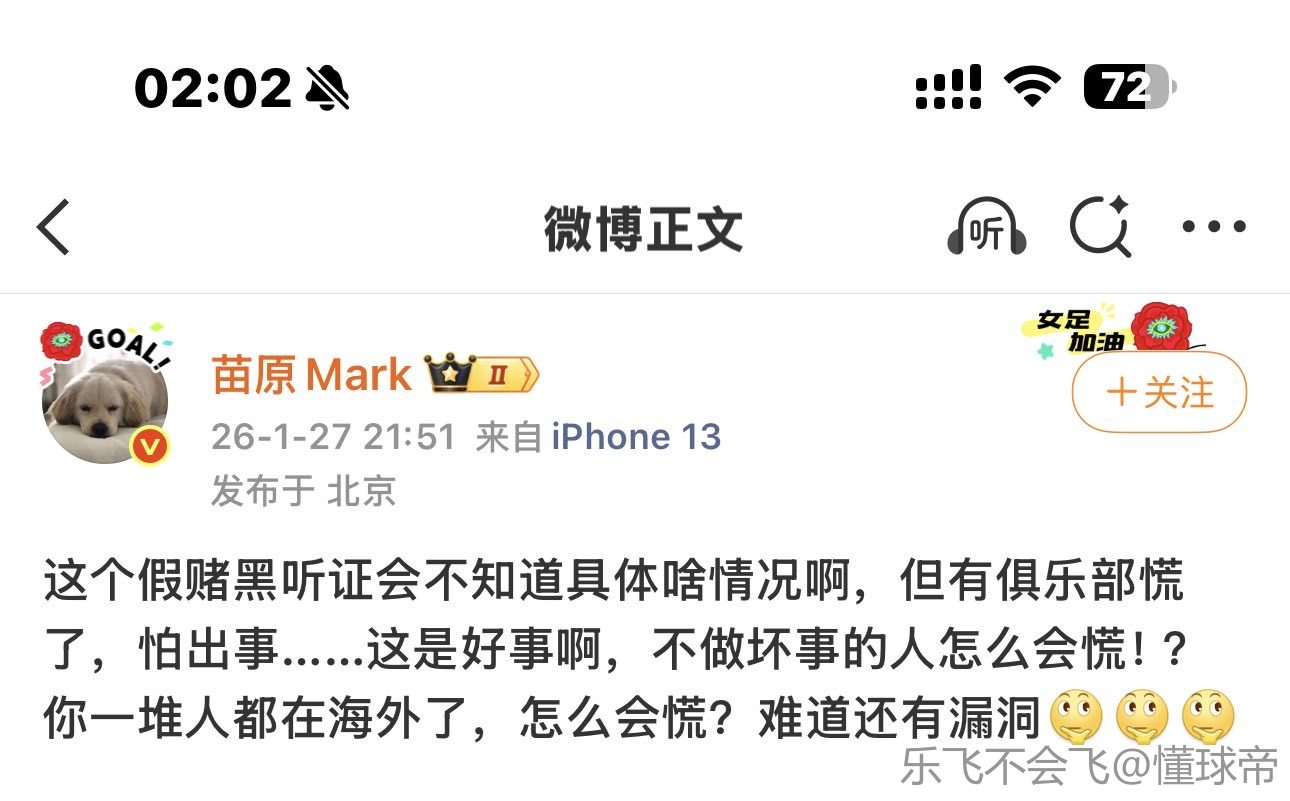This screenshot has height=801, width=1290.
Task: Tap the iPhone 13 source link
Action: click(636, 437)
